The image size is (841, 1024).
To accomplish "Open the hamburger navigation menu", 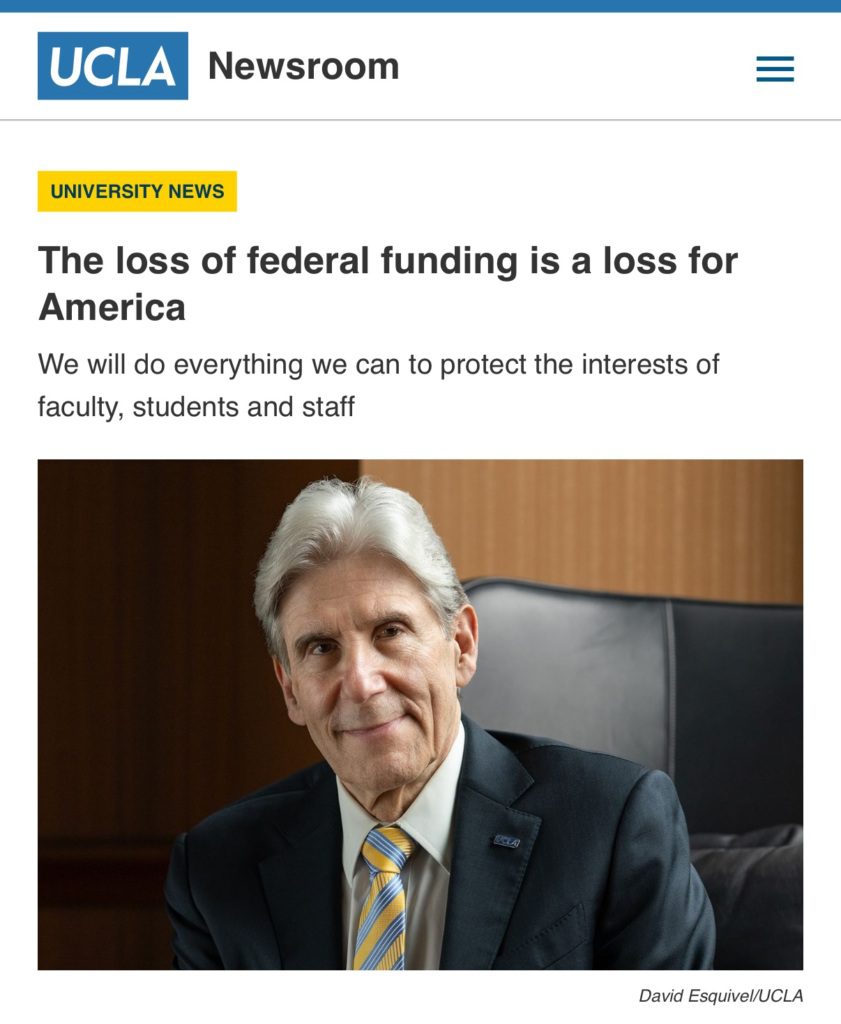I will (x=774, y=69).
